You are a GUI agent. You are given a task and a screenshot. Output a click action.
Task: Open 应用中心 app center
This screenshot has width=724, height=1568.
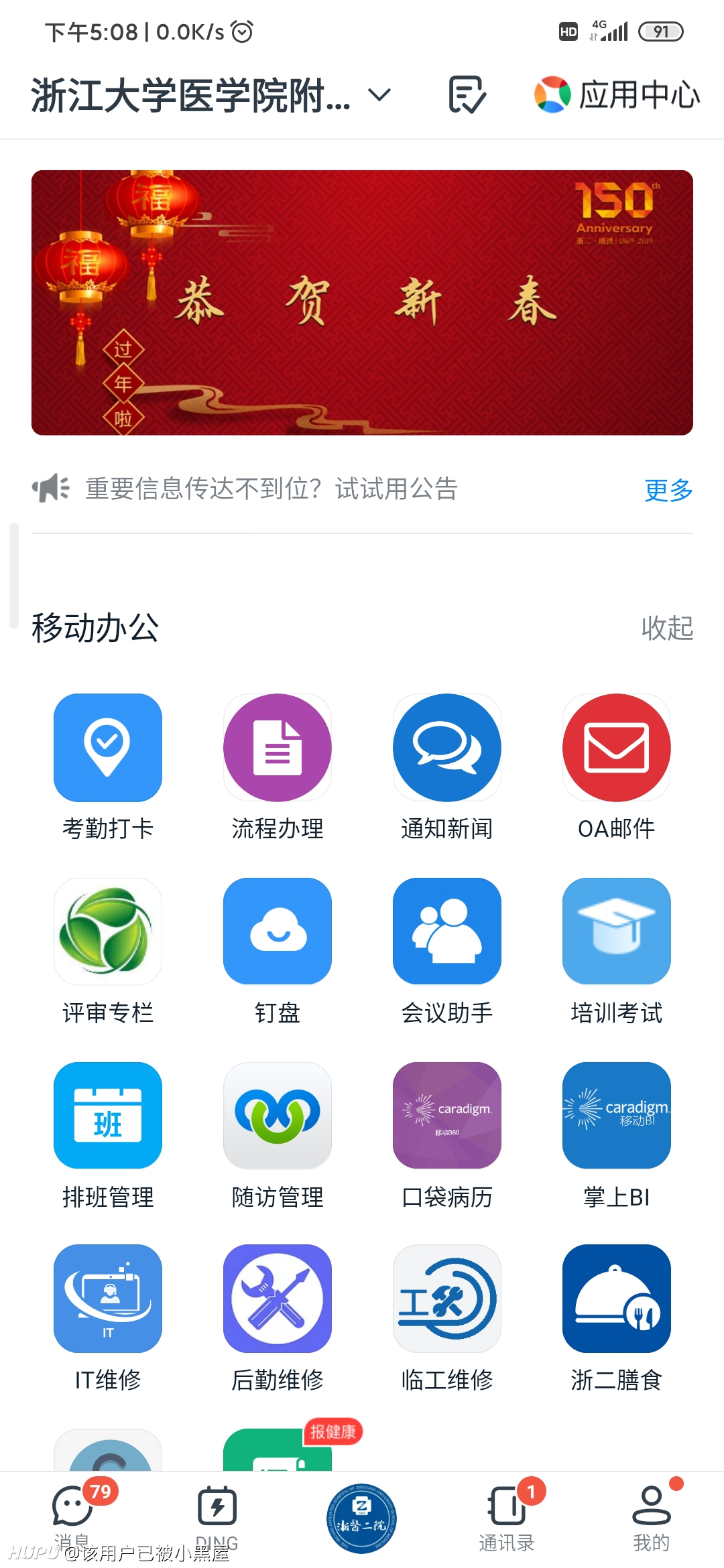(617, 94)
